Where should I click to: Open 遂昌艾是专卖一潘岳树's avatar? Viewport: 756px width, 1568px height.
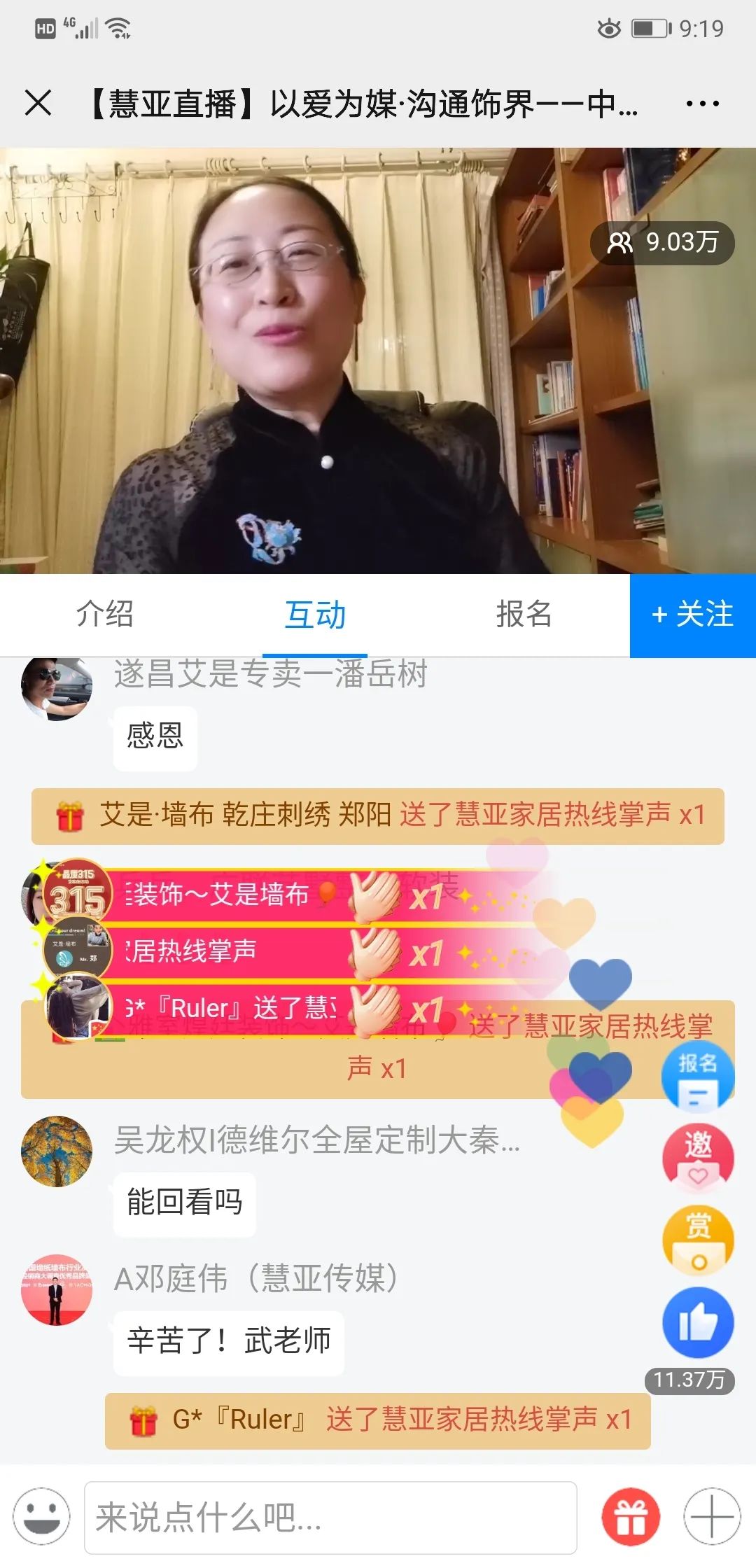click(x=57, y=687)
